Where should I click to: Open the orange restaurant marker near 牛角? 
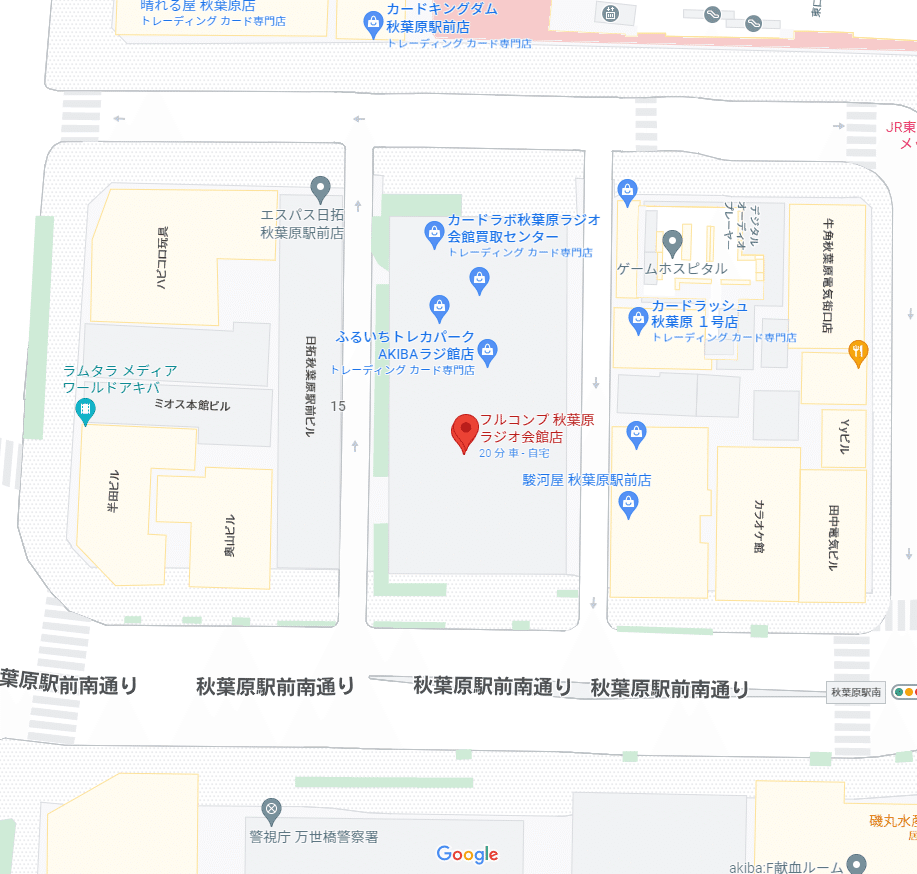pyautogui.click(x=857, y=351)
